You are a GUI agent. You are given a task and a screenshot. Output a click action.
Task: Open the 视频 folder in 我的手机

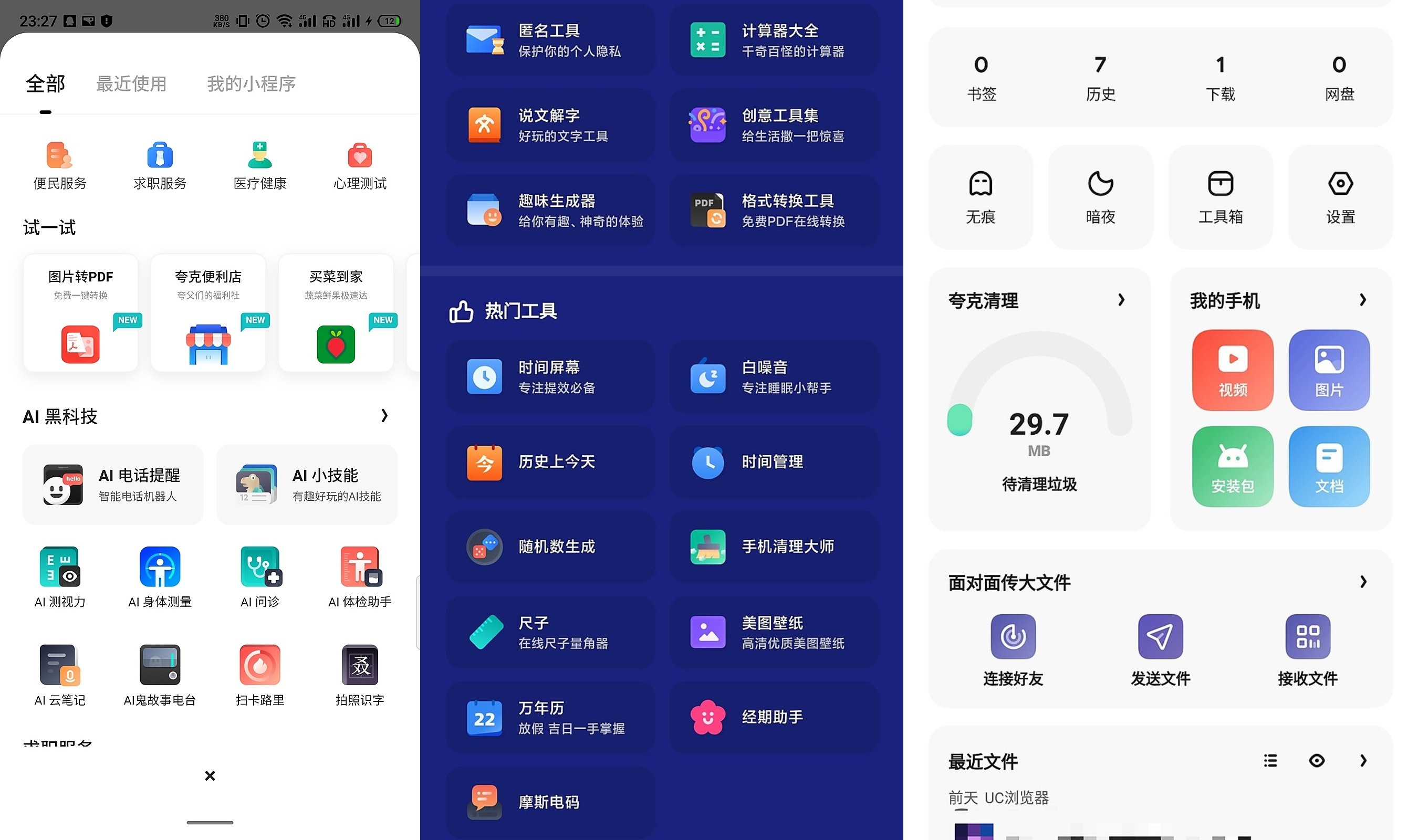coord(1232,370)
